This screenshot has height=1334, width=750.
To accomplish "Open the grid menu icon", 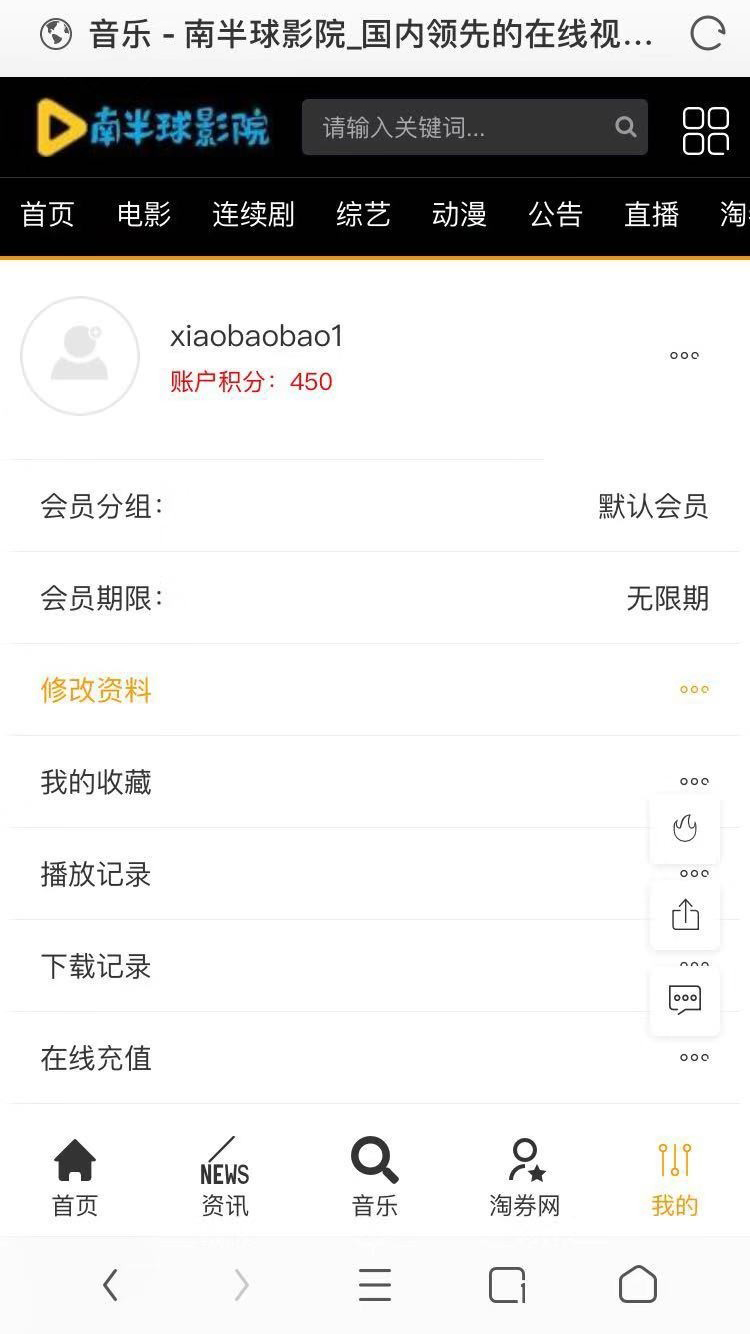I will click(x=706, y=130).
